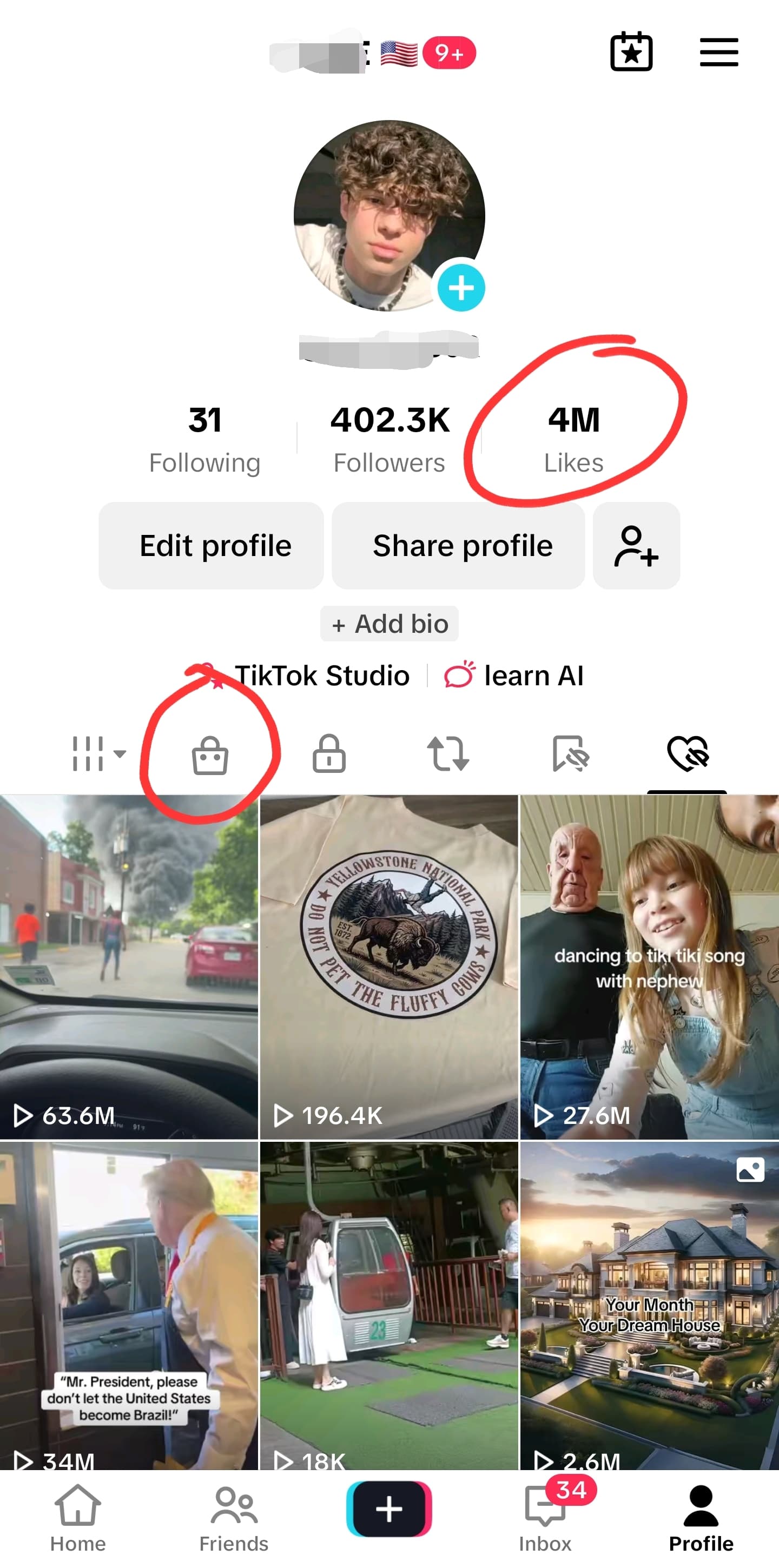779x1568 pixels.
Task: Open the hamburger menu
Action: tap(719, 52)
